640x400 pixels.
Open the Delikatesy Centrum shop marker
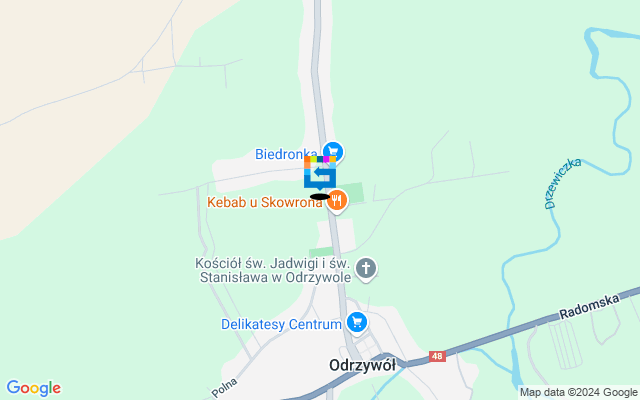[356, 322]
